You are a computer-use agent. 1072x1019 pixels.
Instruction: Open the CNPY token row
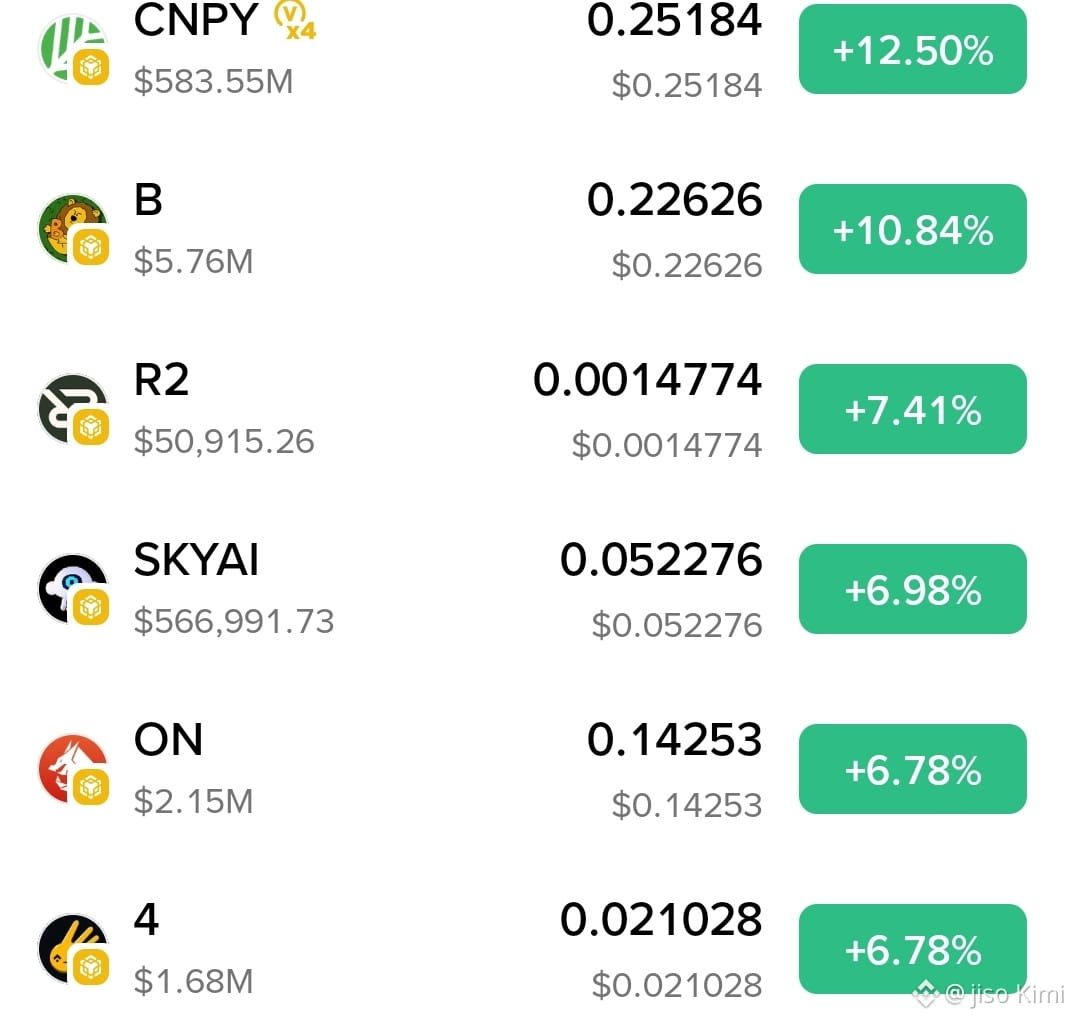[533, 49]
